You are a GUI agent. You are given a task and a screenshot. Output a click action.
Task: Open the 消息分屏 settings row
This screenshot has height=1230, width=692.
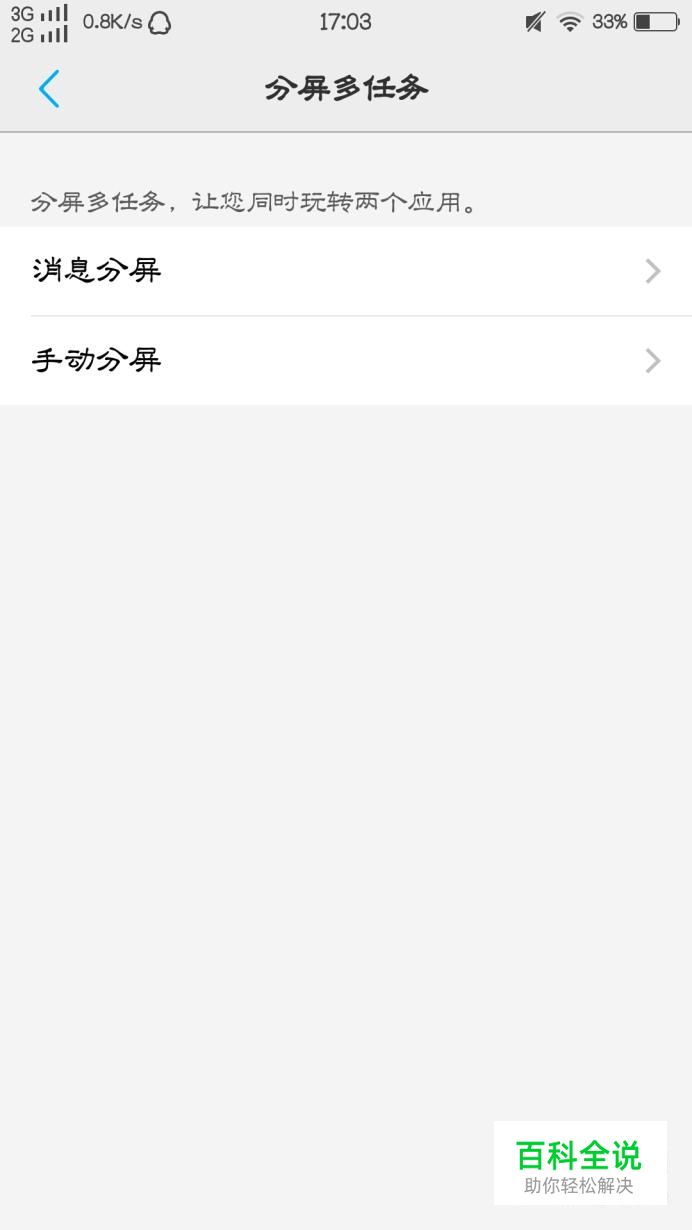(x=346, y=271)
